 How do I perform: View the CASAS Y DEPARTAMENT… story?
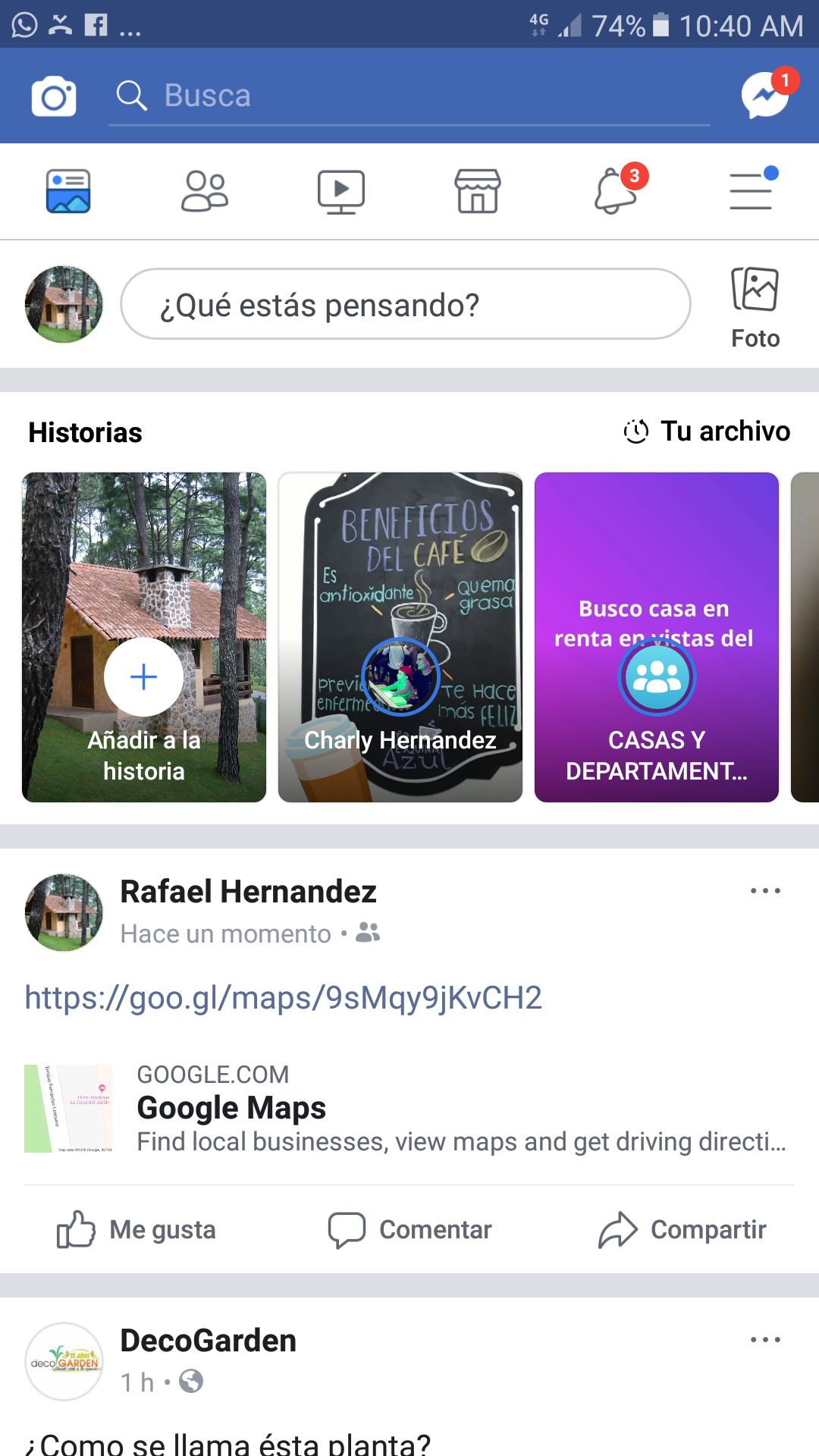pyautogui.click(x=657, y=637)
